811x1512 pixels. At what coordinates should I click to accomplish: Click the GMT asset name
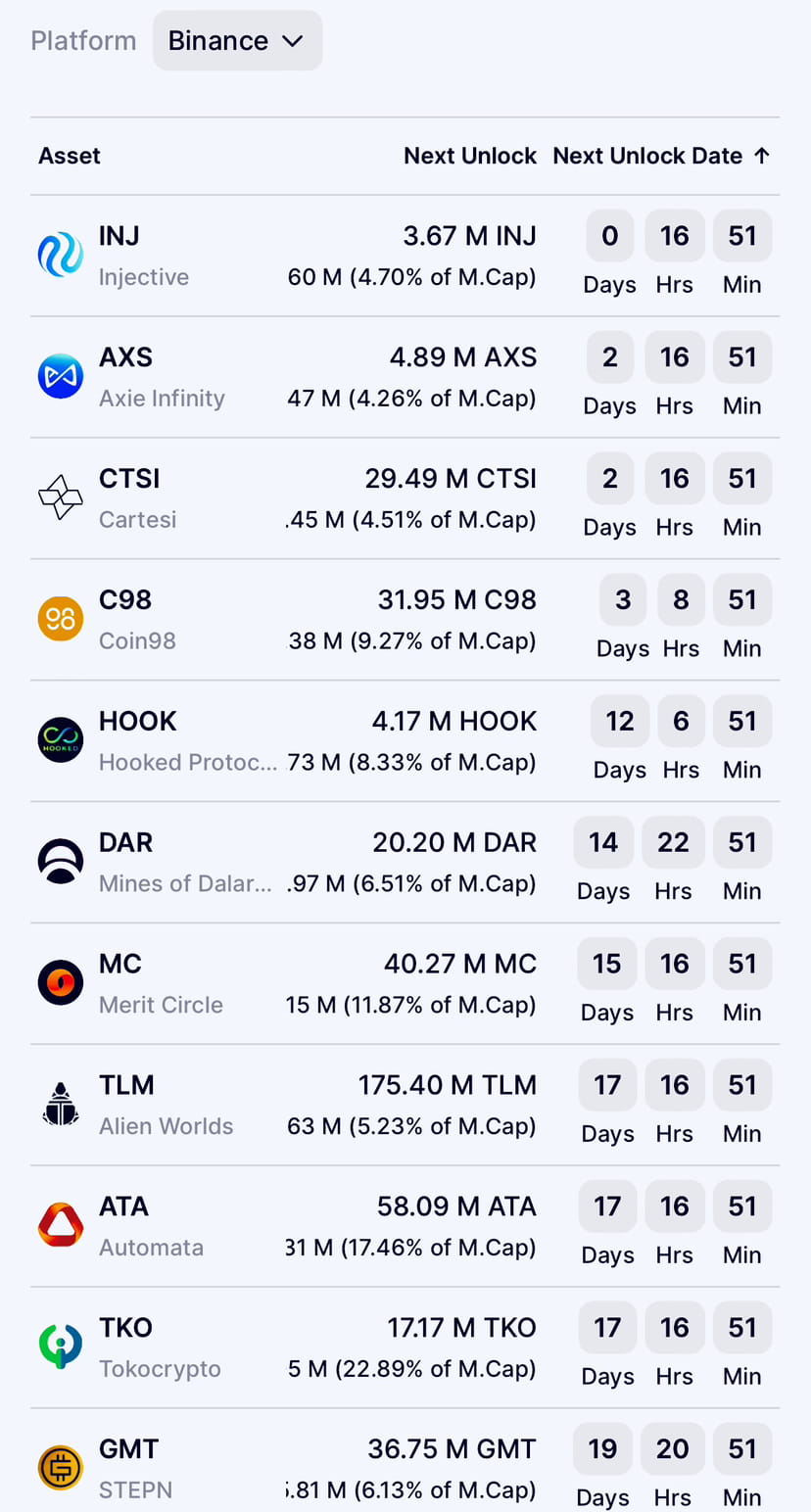tap(128, 1448)
